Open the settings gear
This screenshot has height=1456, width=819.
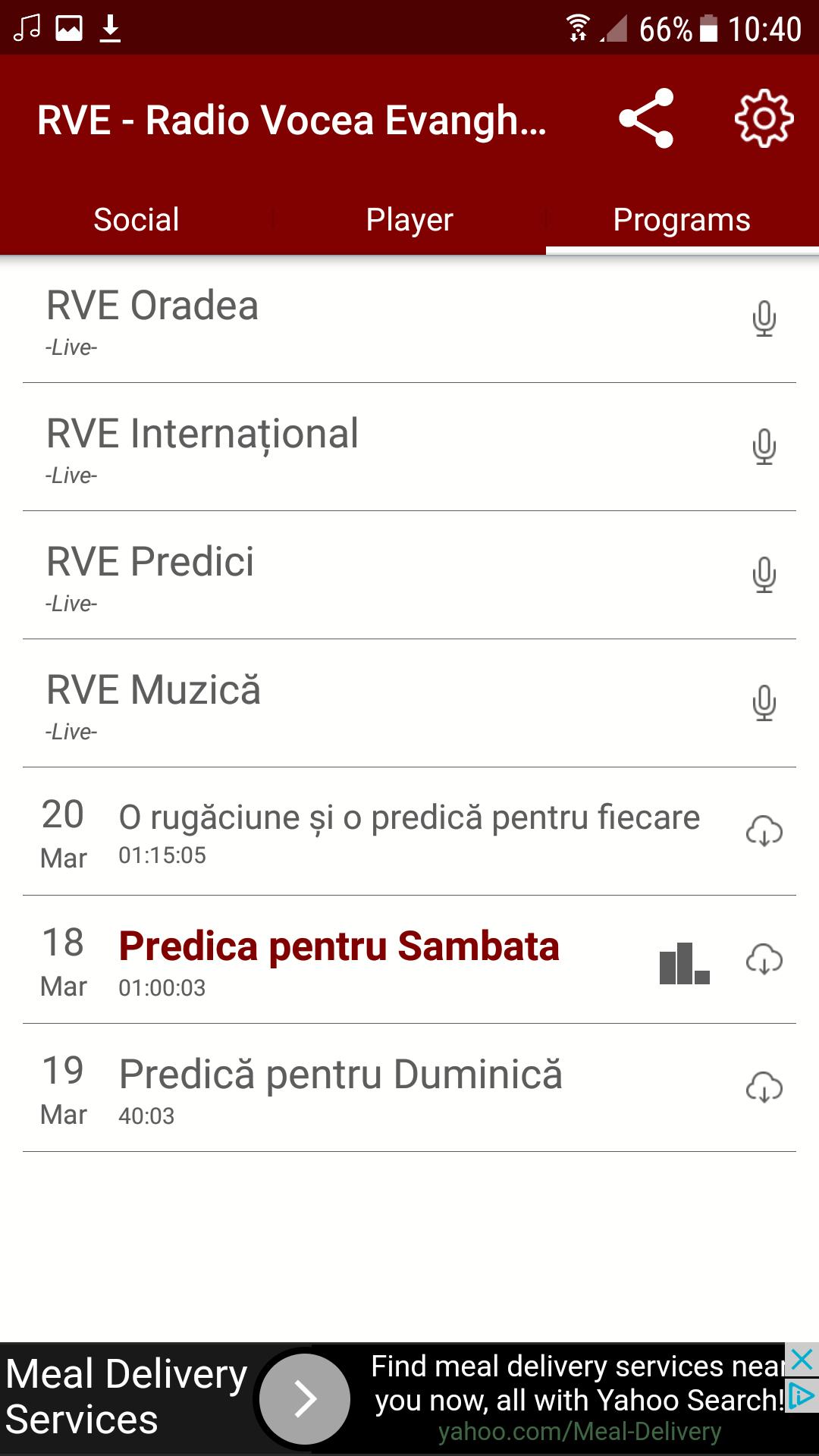[x=764, y=119]
